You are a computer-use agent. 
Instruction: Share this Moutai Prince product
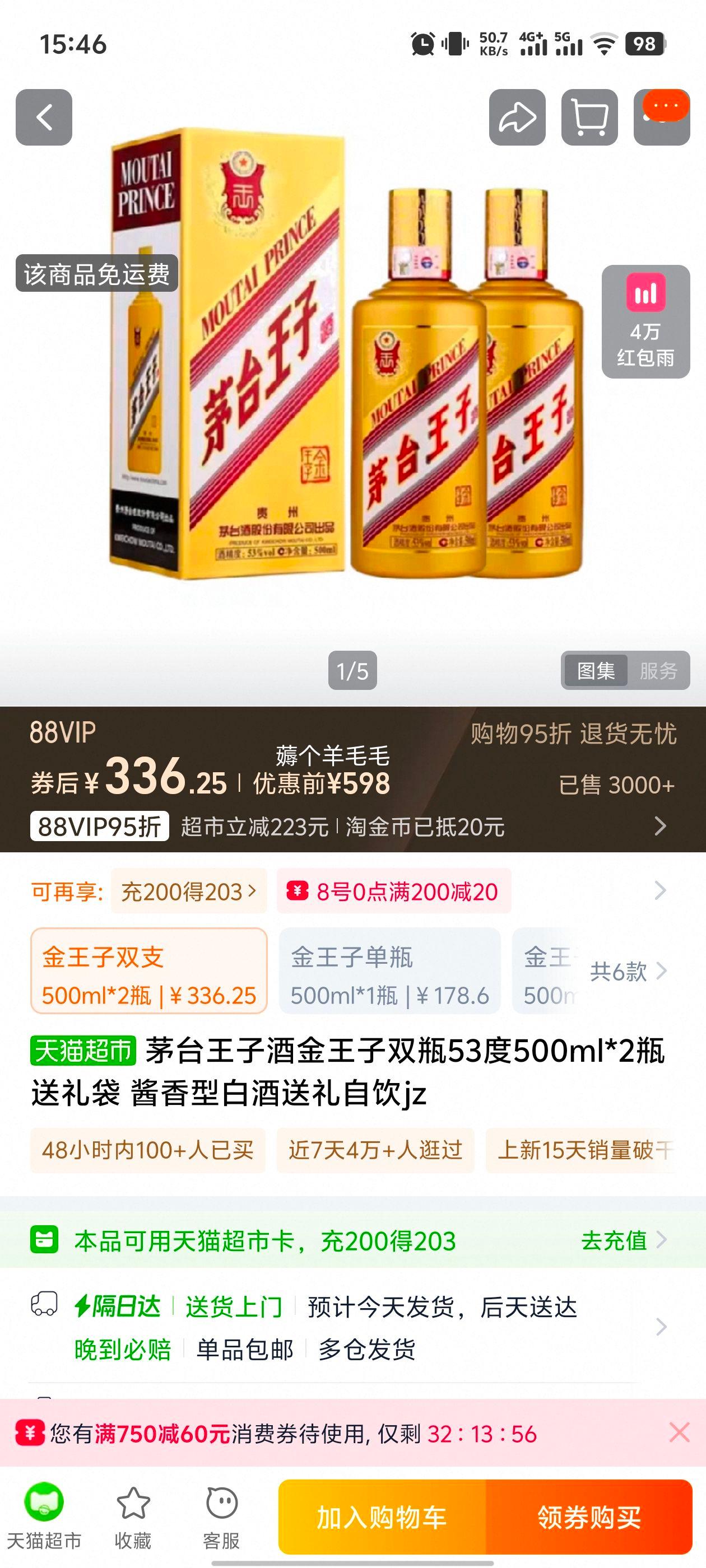517,118
